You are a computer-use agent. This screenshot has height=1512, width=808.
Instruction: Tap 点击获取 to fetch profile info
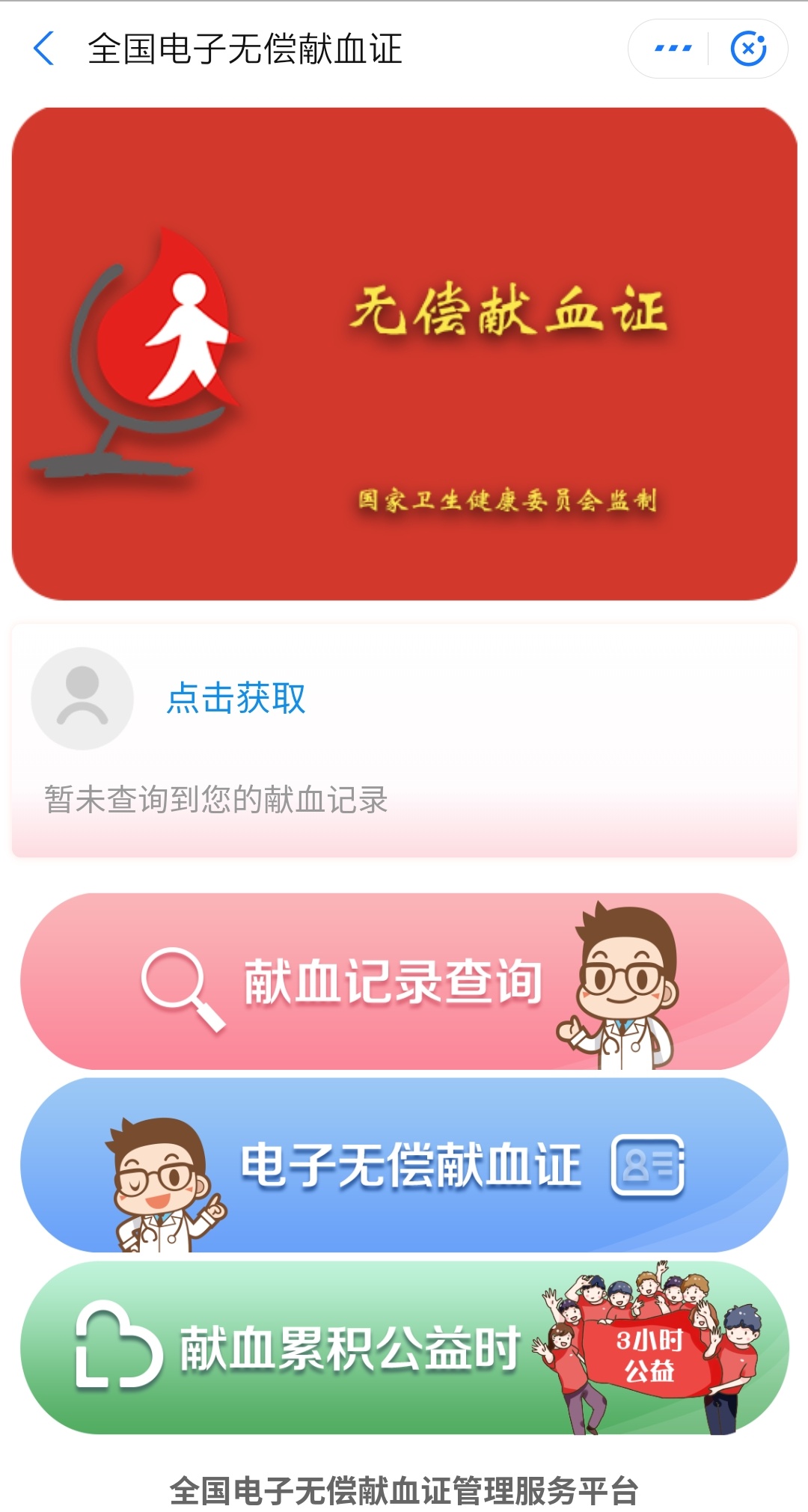[x=236, y=698]
